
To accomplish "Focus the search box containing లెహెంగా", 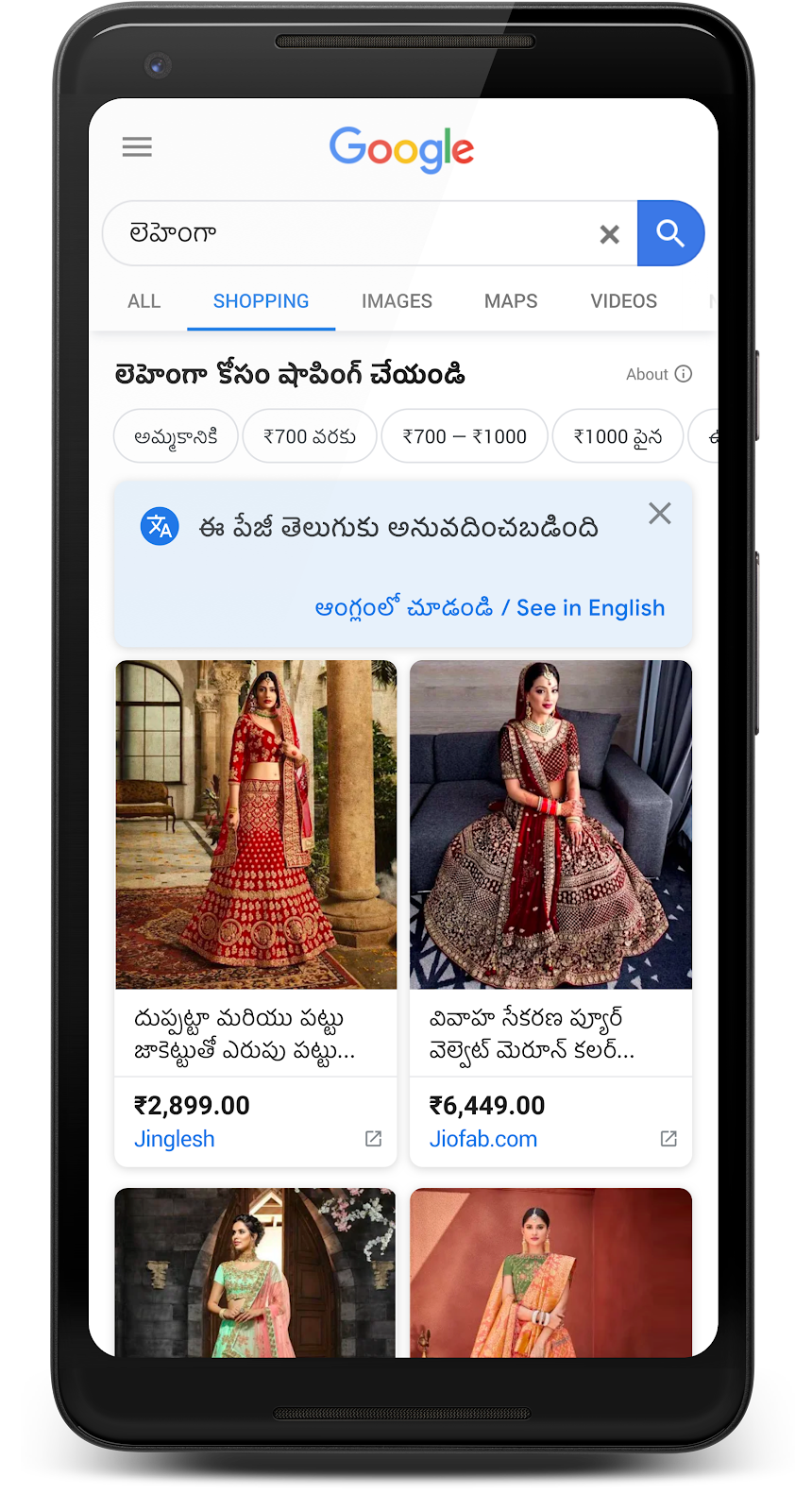I will pos(349,233).
